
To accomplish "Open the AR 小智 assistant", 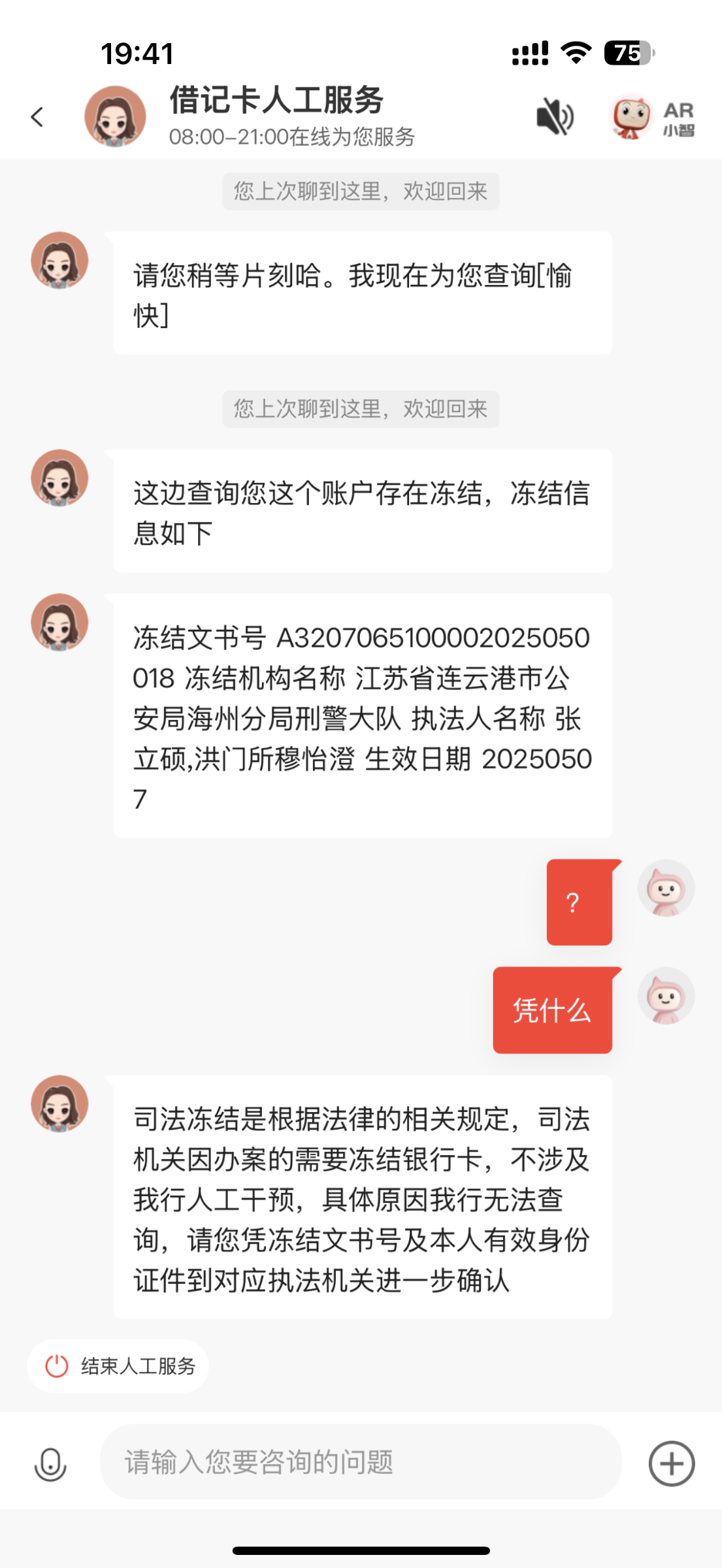I will click(x=652, y=118).
